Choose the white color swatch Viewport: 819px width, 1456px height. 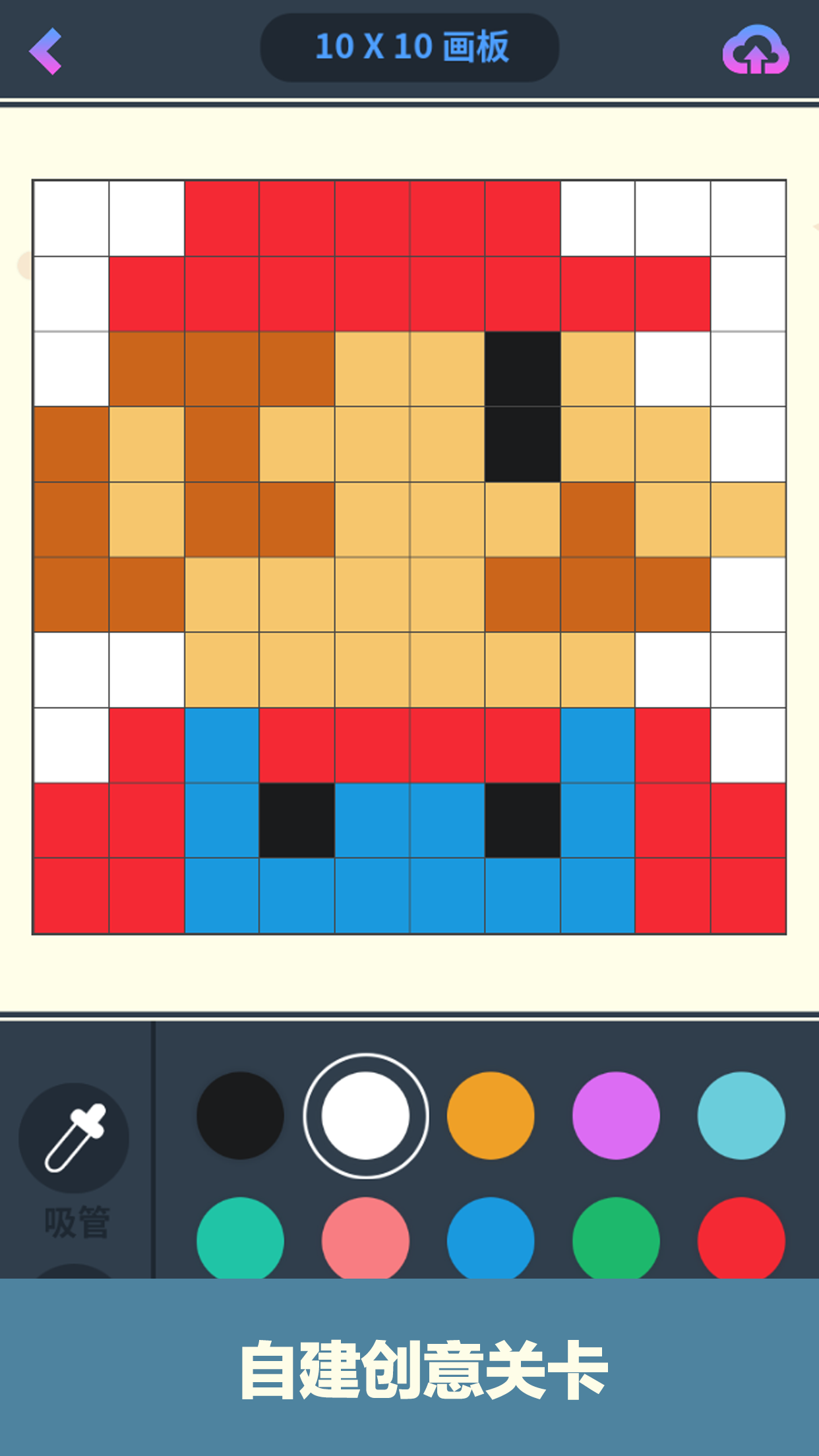coord(365,1116)
